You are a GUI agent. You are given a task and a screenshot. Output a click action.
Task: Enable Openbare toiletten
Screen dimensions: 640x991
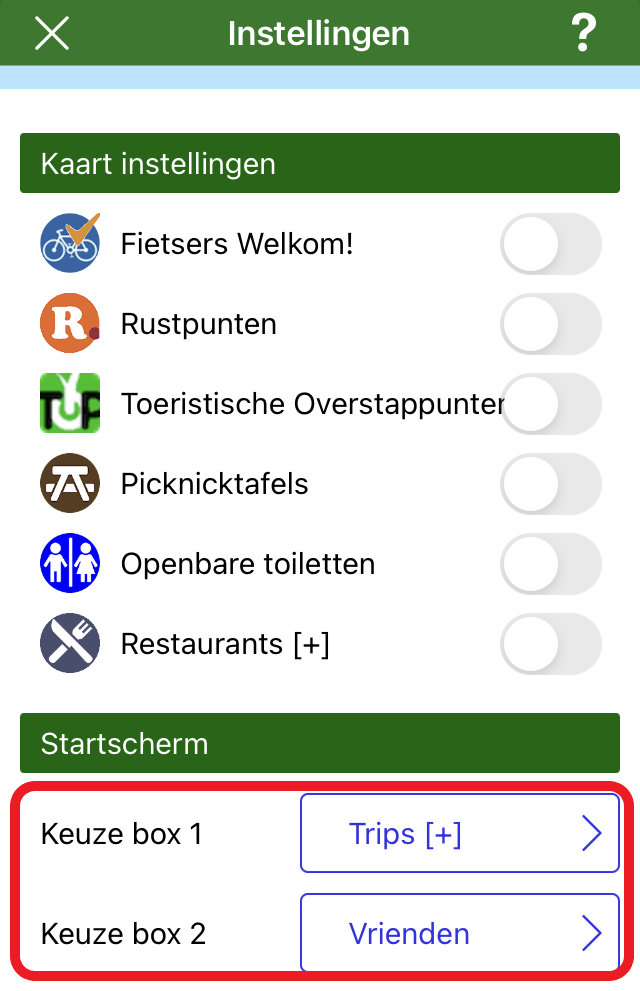(550, 564)
